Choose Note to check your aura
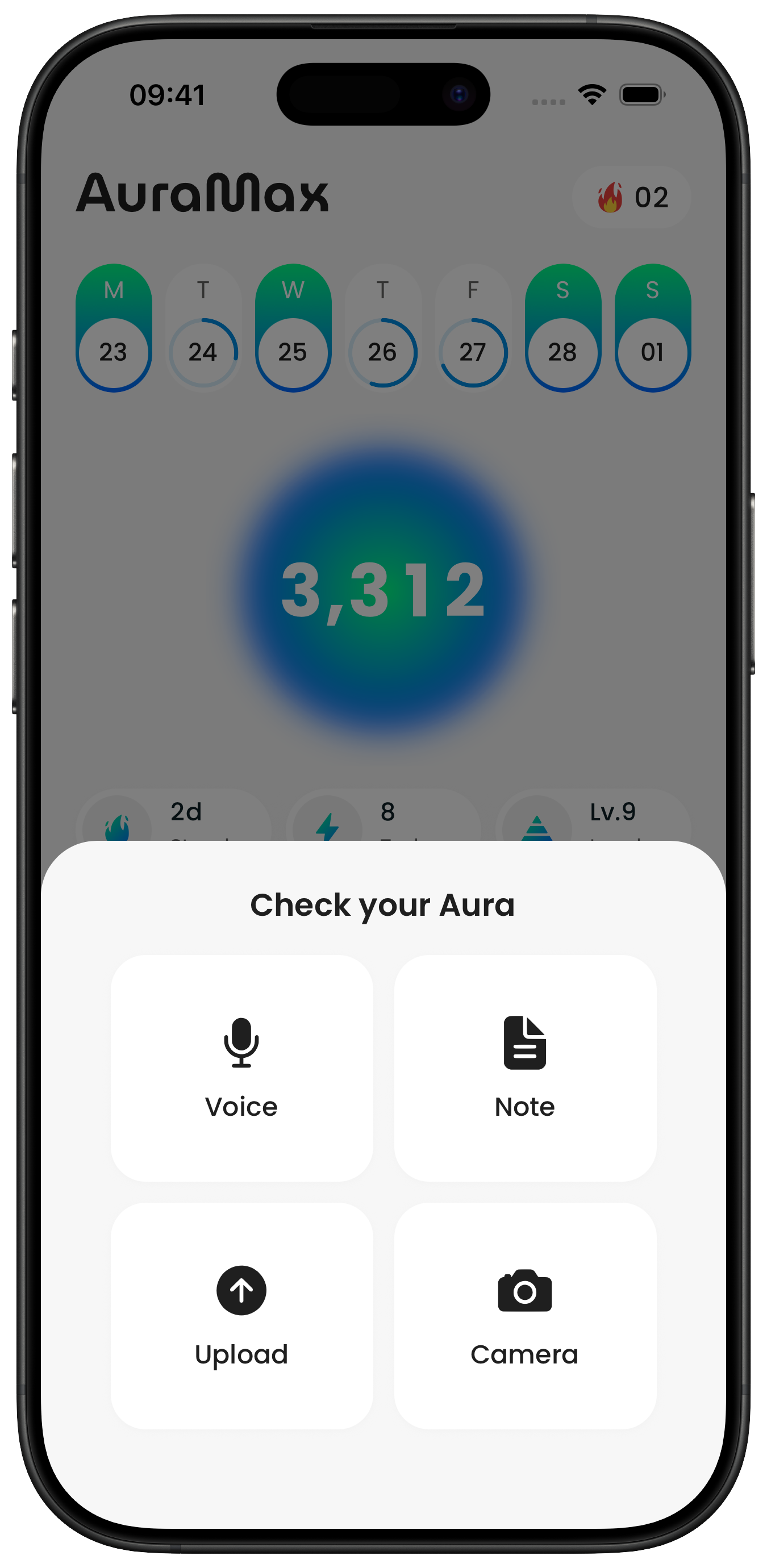This screenshot has height=1568, width=767. pyautogui.click(x=525, y=1067)
